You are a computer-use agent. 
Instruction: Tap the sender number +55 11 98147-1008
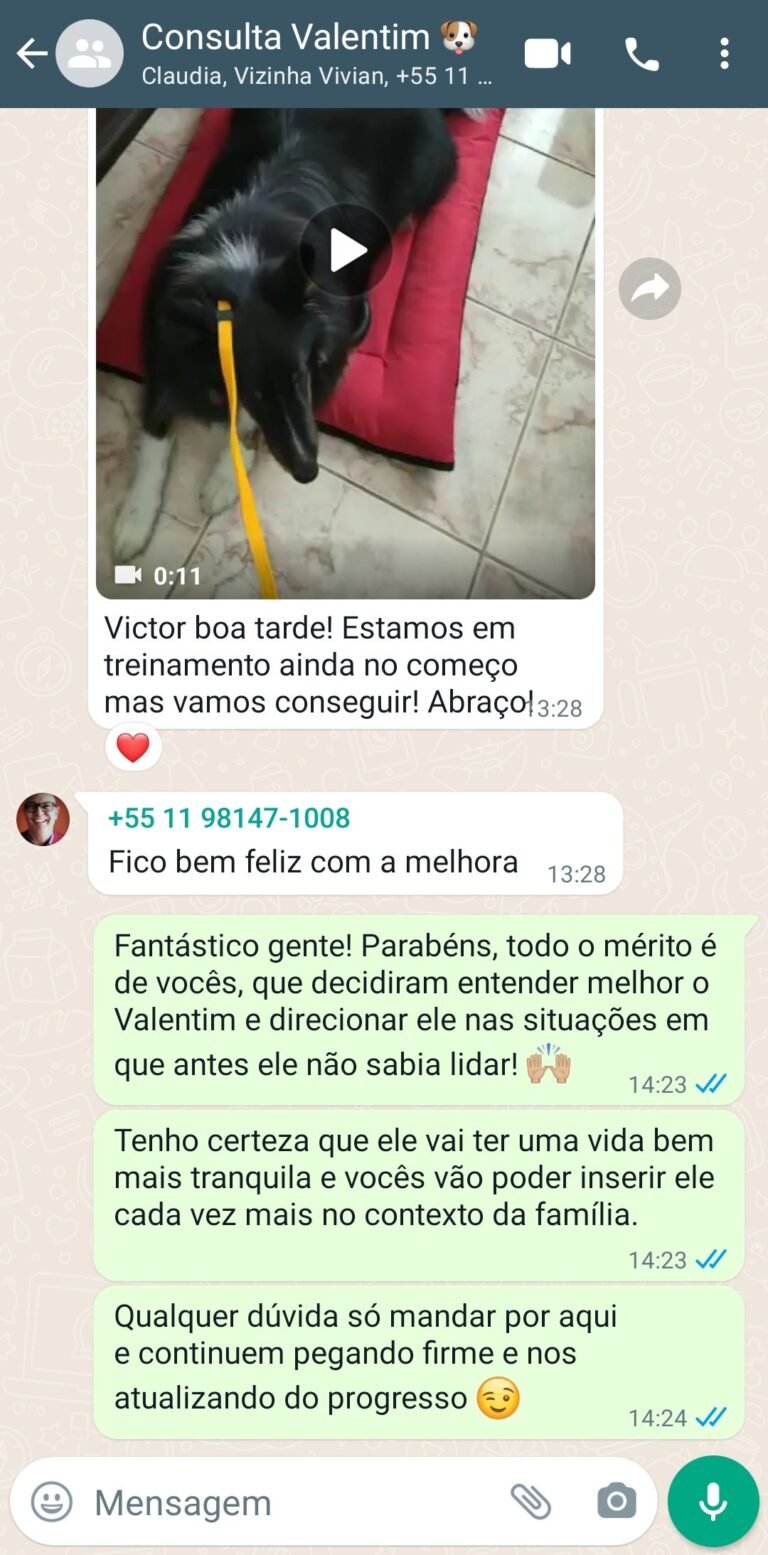coord(229,818)
